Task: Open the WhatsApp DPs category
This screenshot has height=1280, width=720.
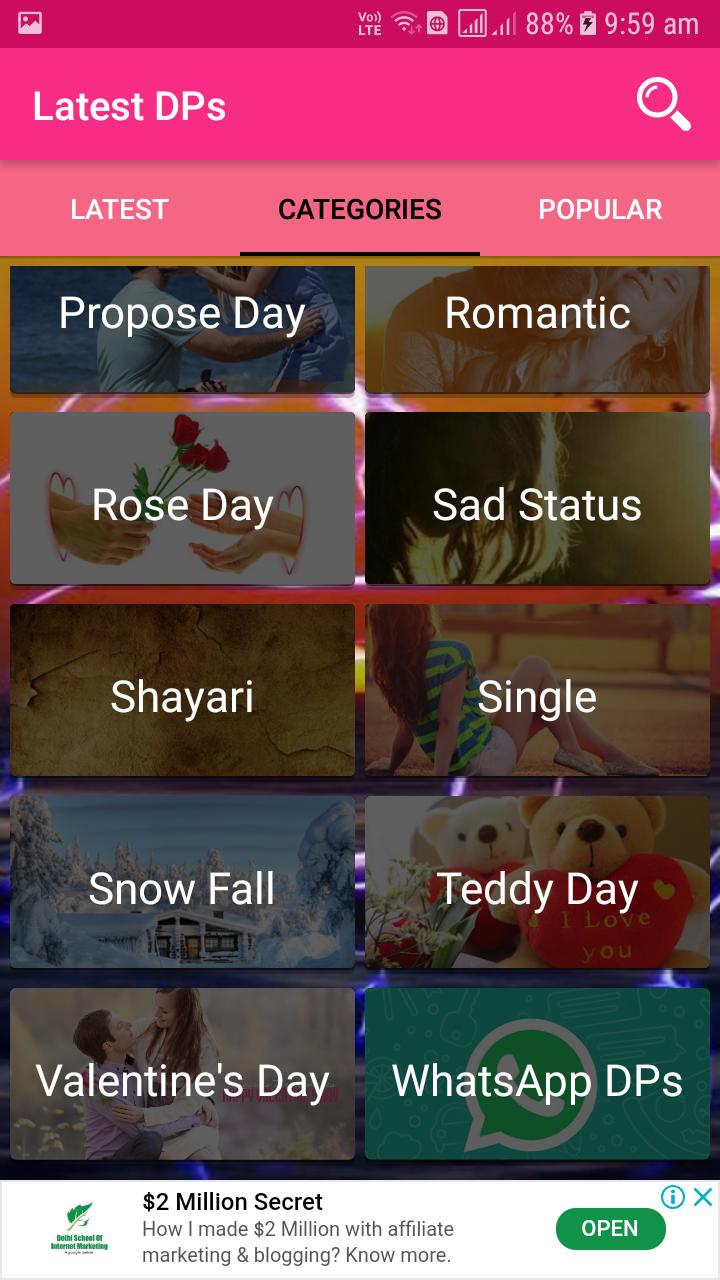Action: (537, 1074)
